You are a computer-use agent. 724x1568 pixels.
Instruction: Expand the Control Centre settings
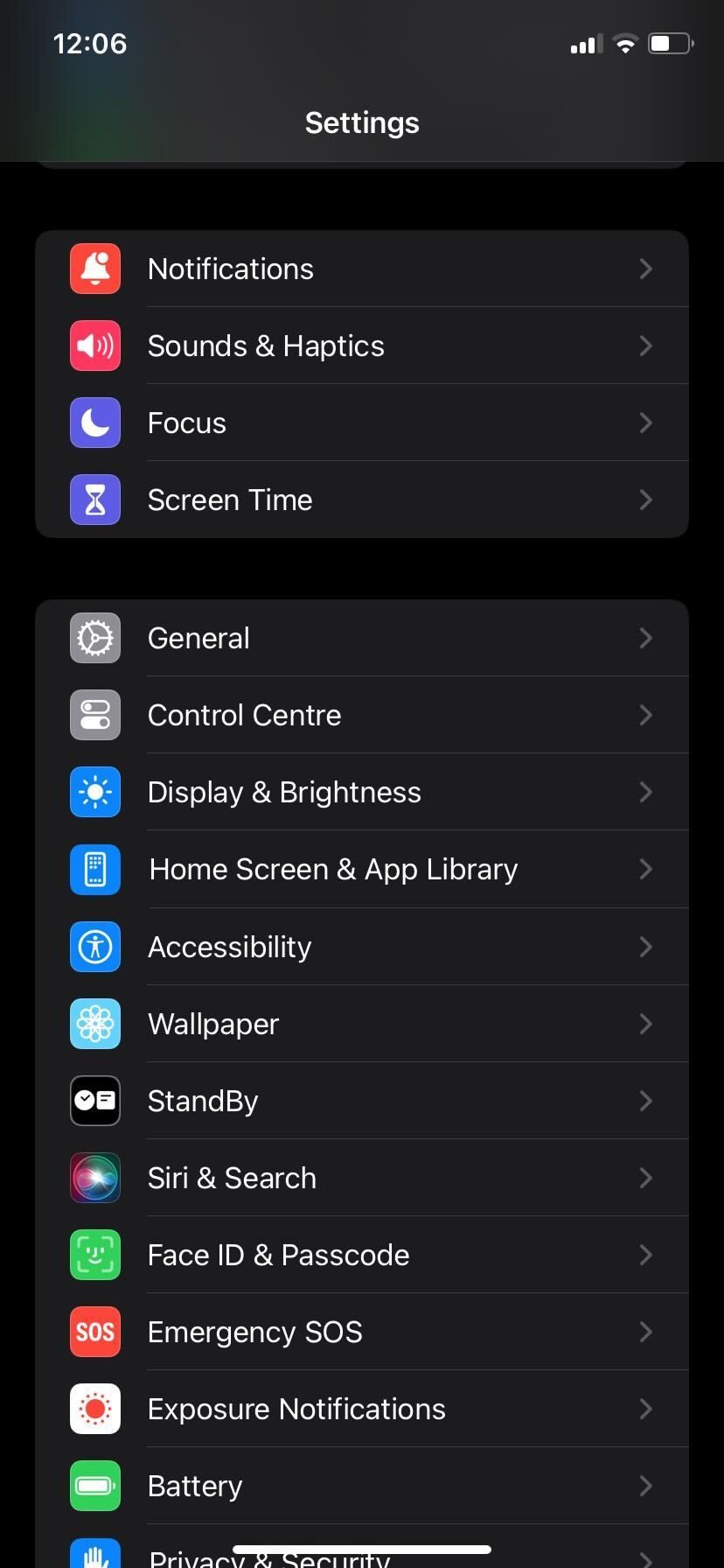point(362,715)
